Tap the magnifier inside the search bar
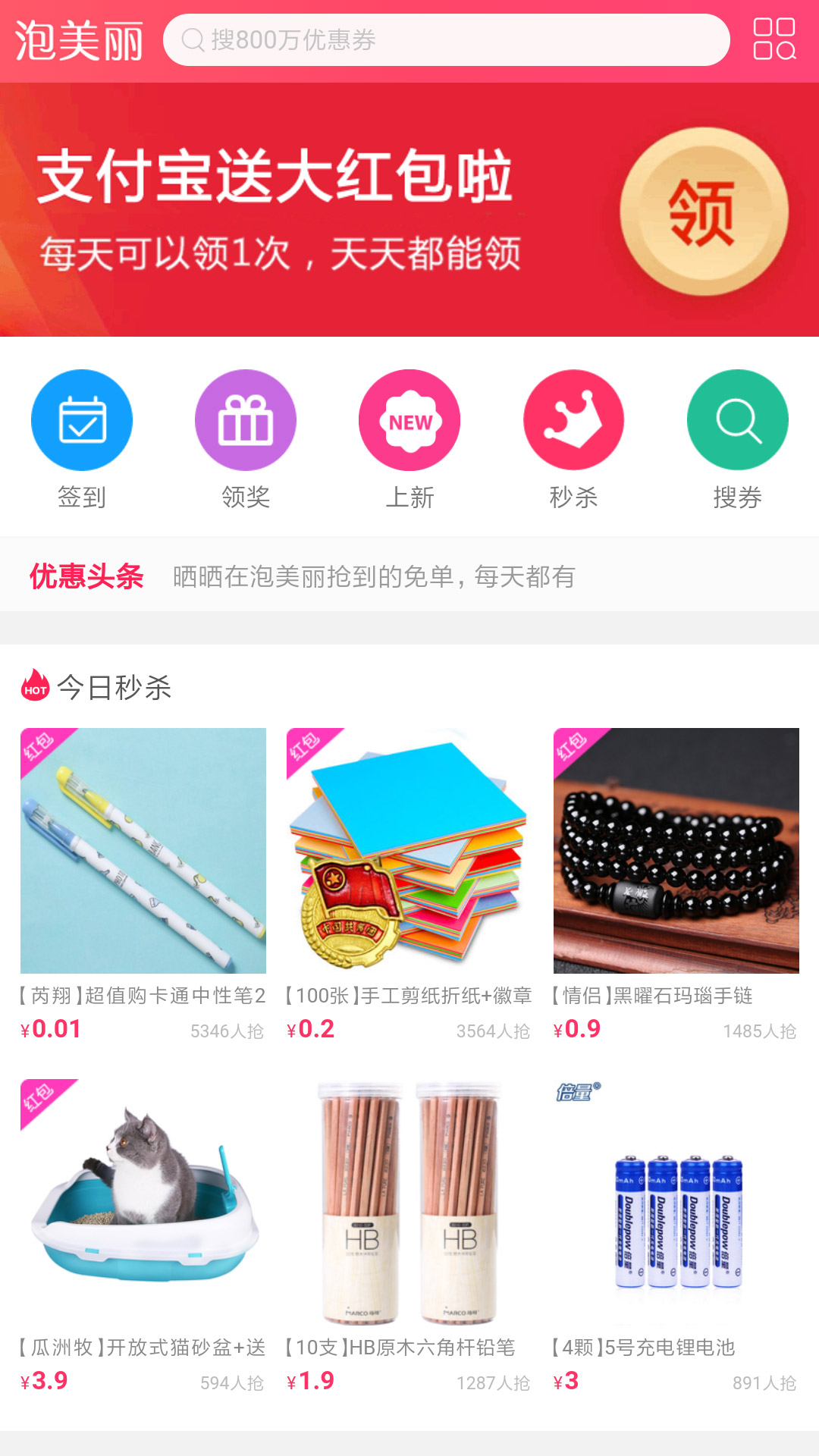Viewport: 819px width, 1456px height. pos(192,41)
